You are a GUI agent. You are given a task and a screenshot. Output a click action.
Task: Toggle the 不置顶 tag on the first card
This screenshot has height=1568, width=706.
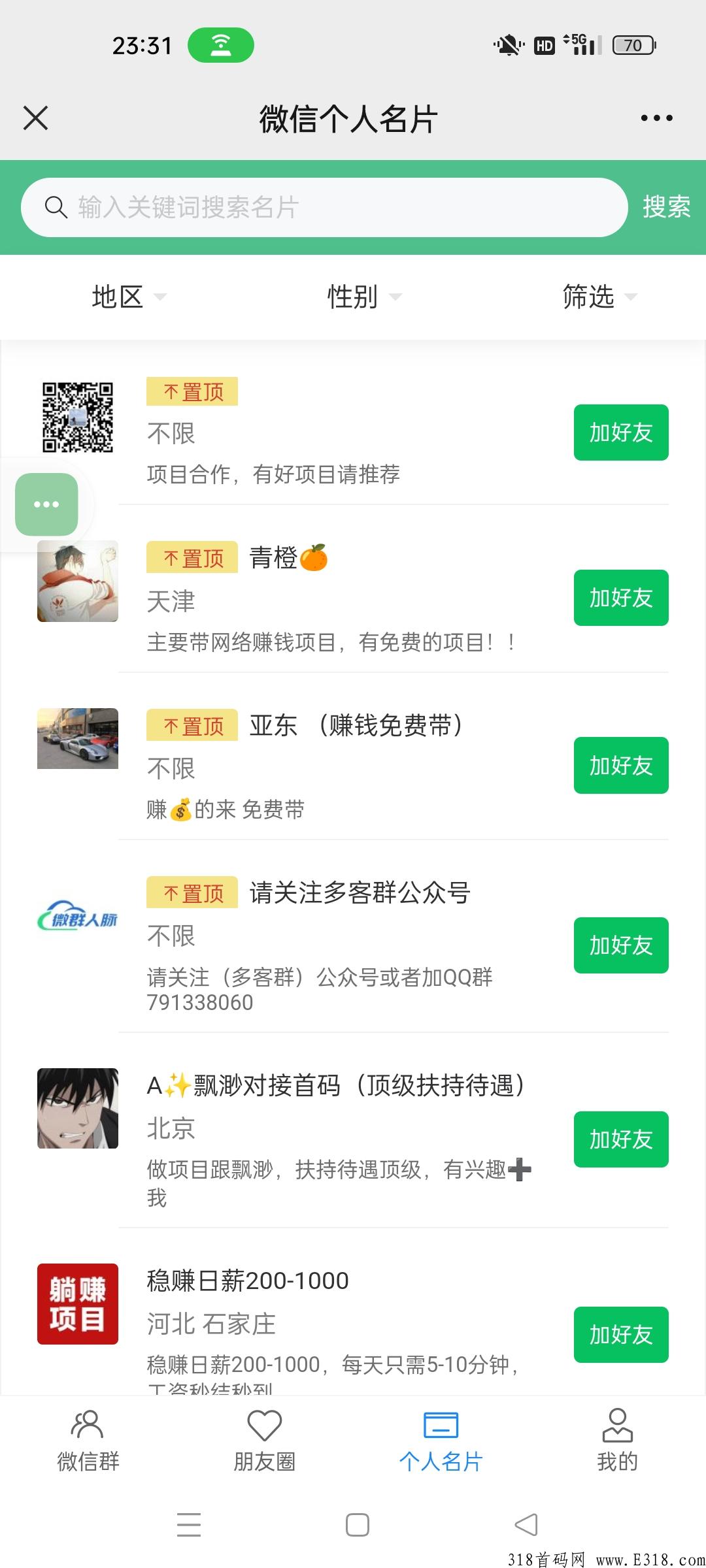tap(192, 391)
